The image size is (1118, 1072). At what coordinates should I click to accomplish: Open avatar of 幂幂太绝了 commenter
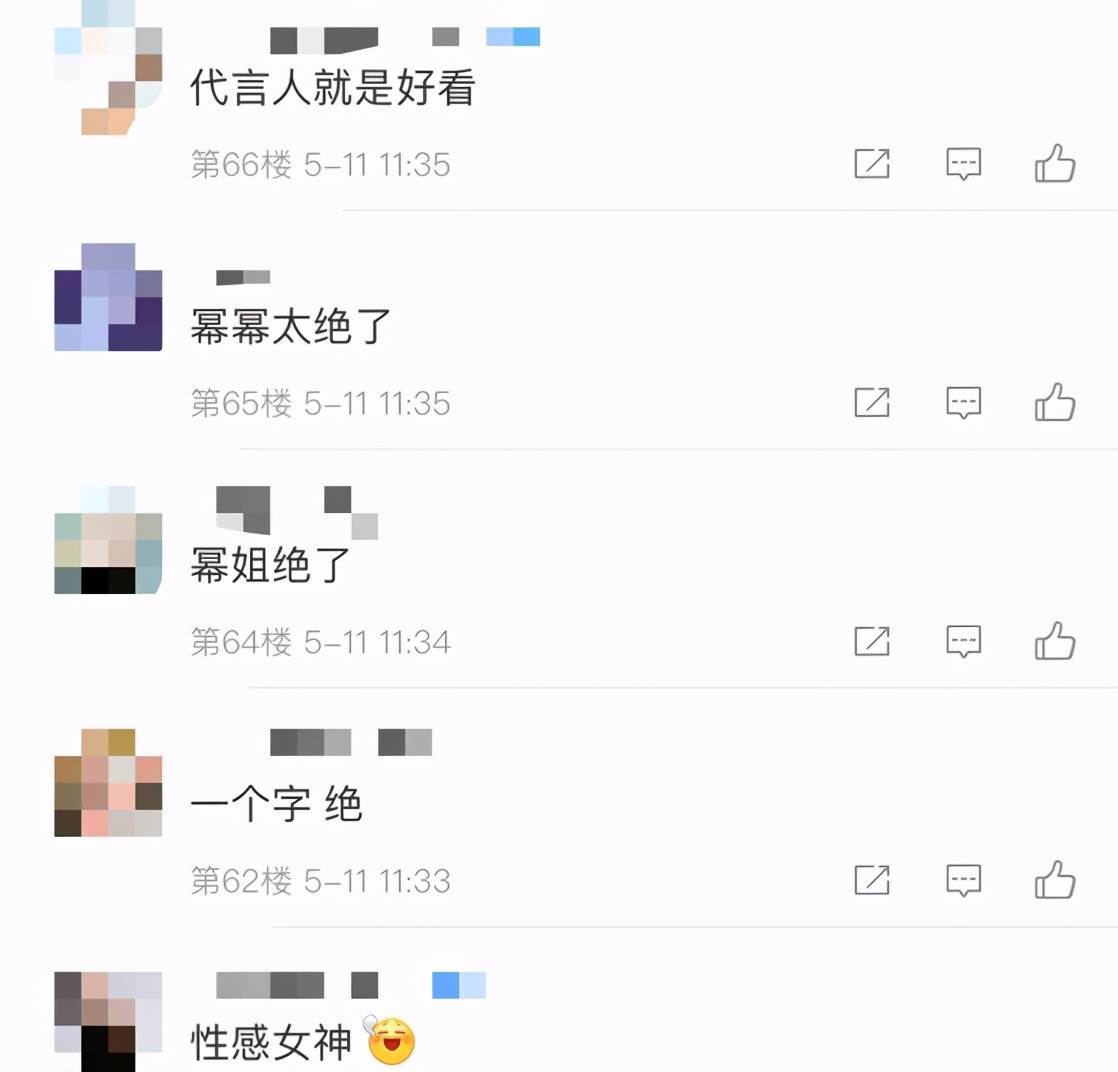tap(108, 298)
